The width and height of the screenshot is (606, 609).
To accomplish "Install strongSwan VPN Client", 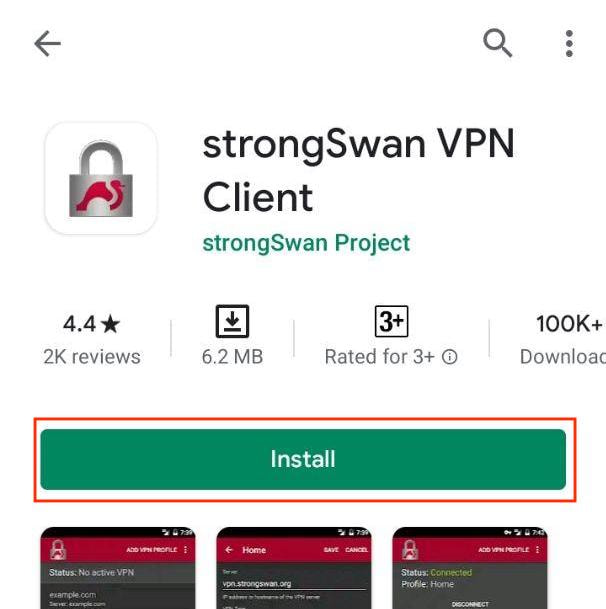I will pyautogui.click(x=303, y=459).
